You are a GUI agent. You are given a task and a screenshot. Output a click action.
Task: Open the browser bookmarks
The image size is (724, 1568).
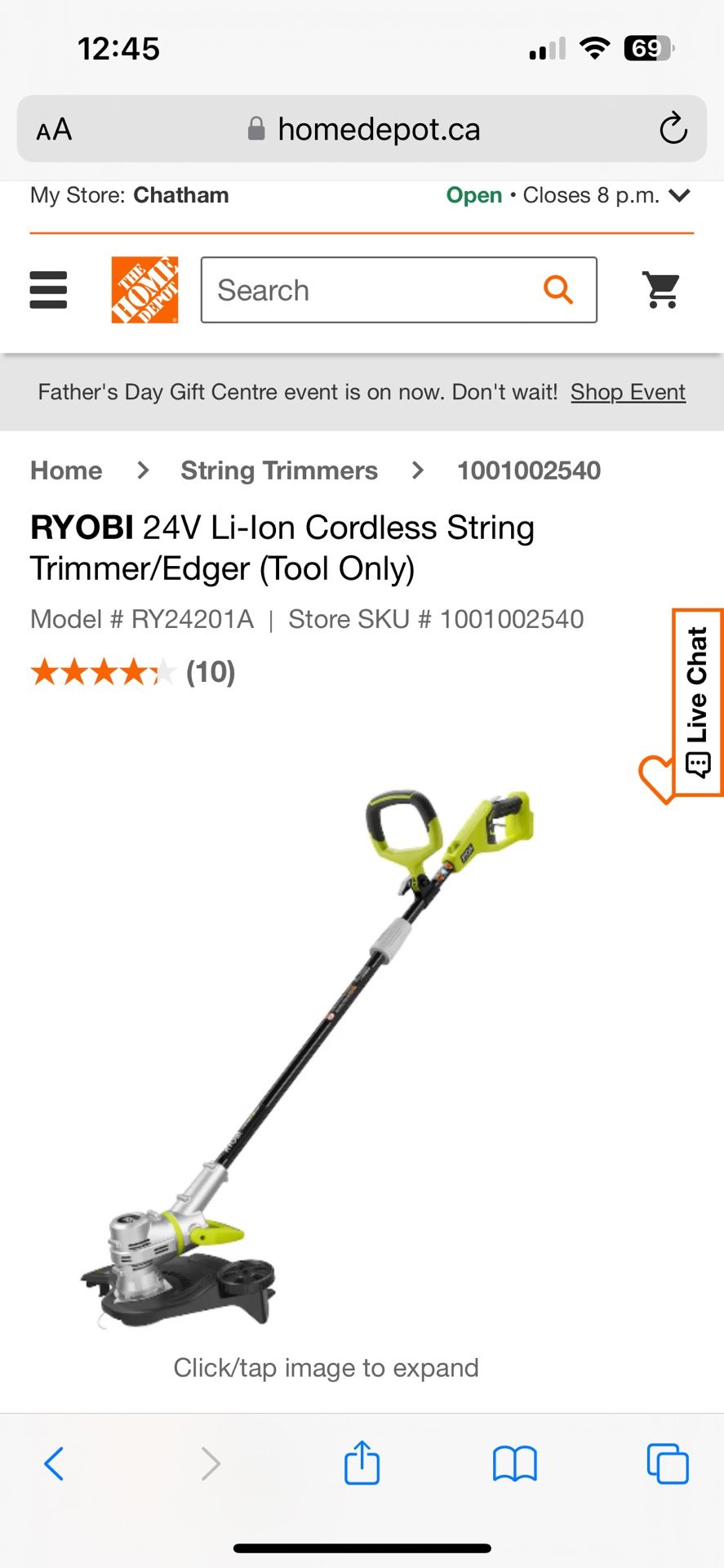(x=514, y=1463)
